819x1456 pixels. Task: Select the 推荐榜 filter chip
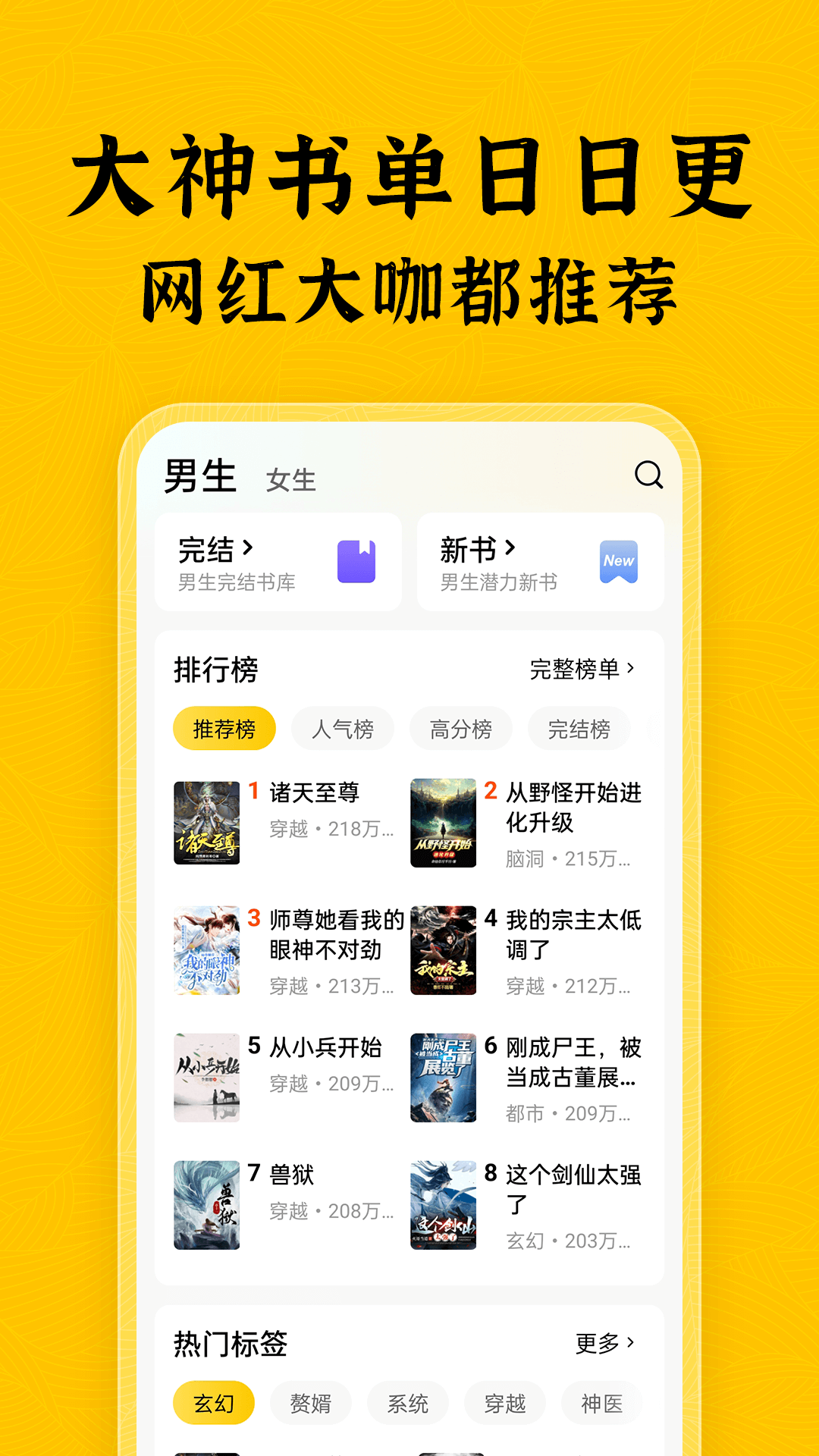pos(224,726)
